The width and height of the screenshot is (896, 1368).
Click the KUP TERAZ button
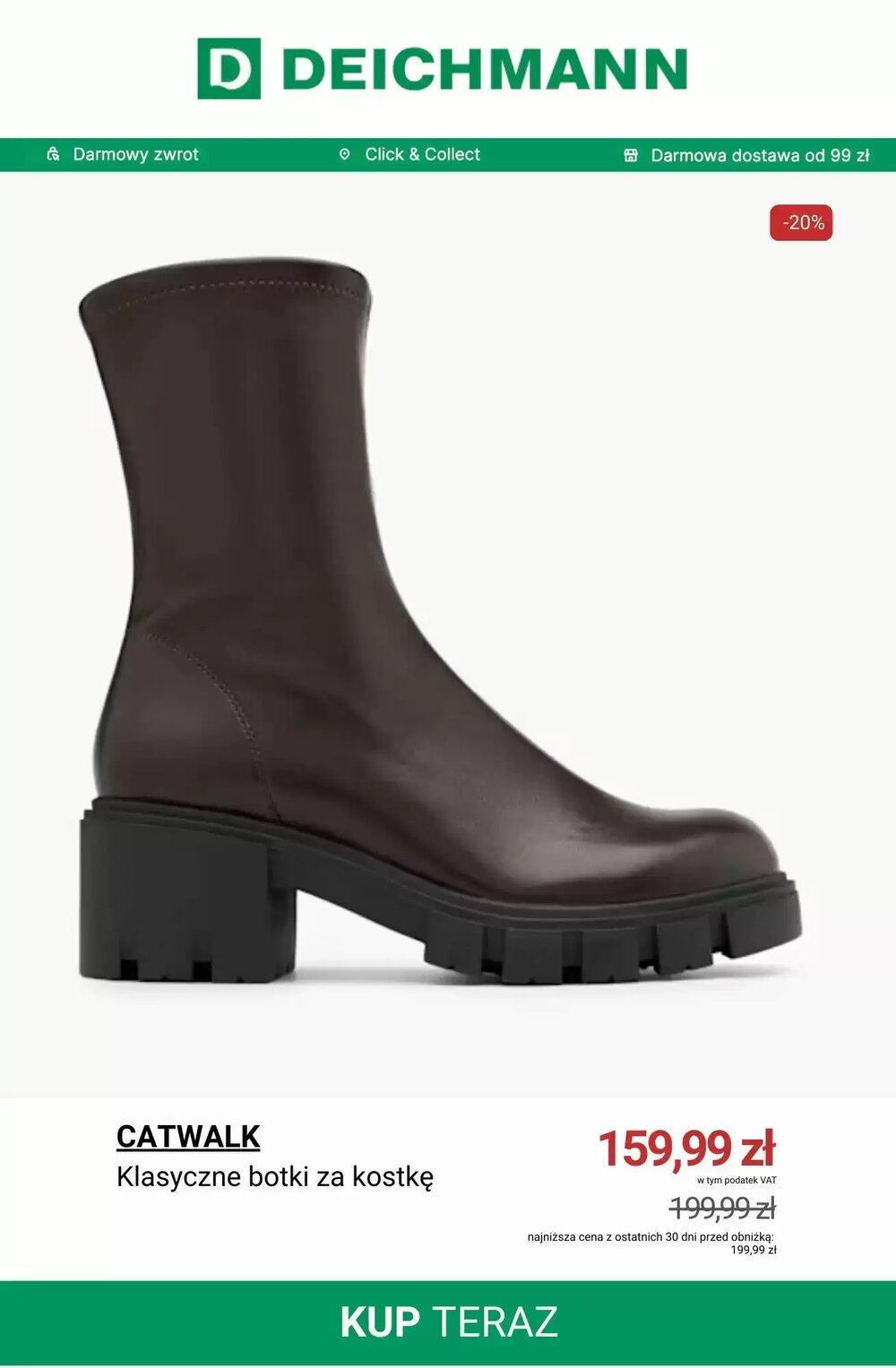[448, 1321]
